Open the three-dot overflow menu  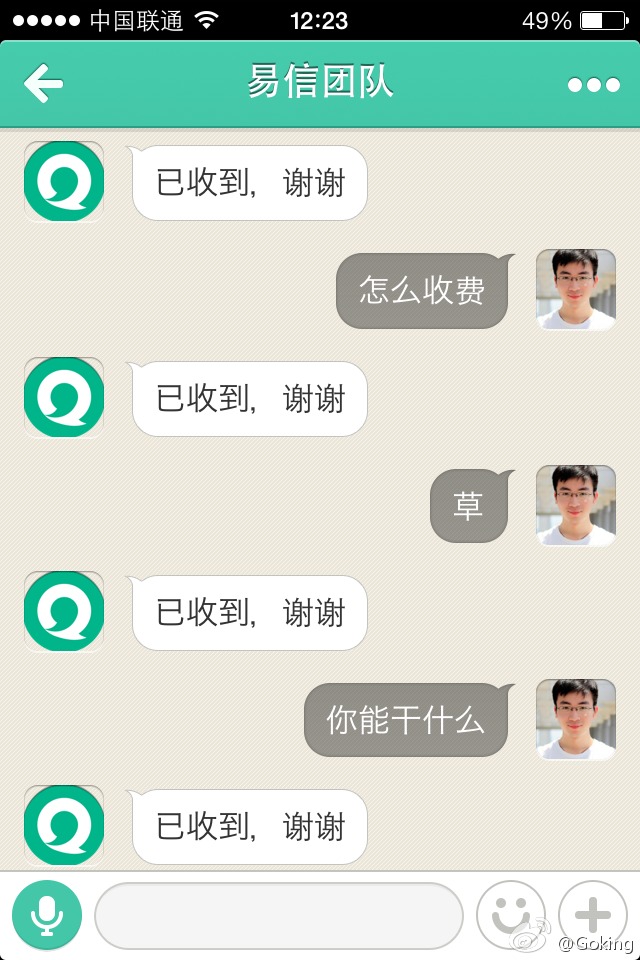click(593, 85)
